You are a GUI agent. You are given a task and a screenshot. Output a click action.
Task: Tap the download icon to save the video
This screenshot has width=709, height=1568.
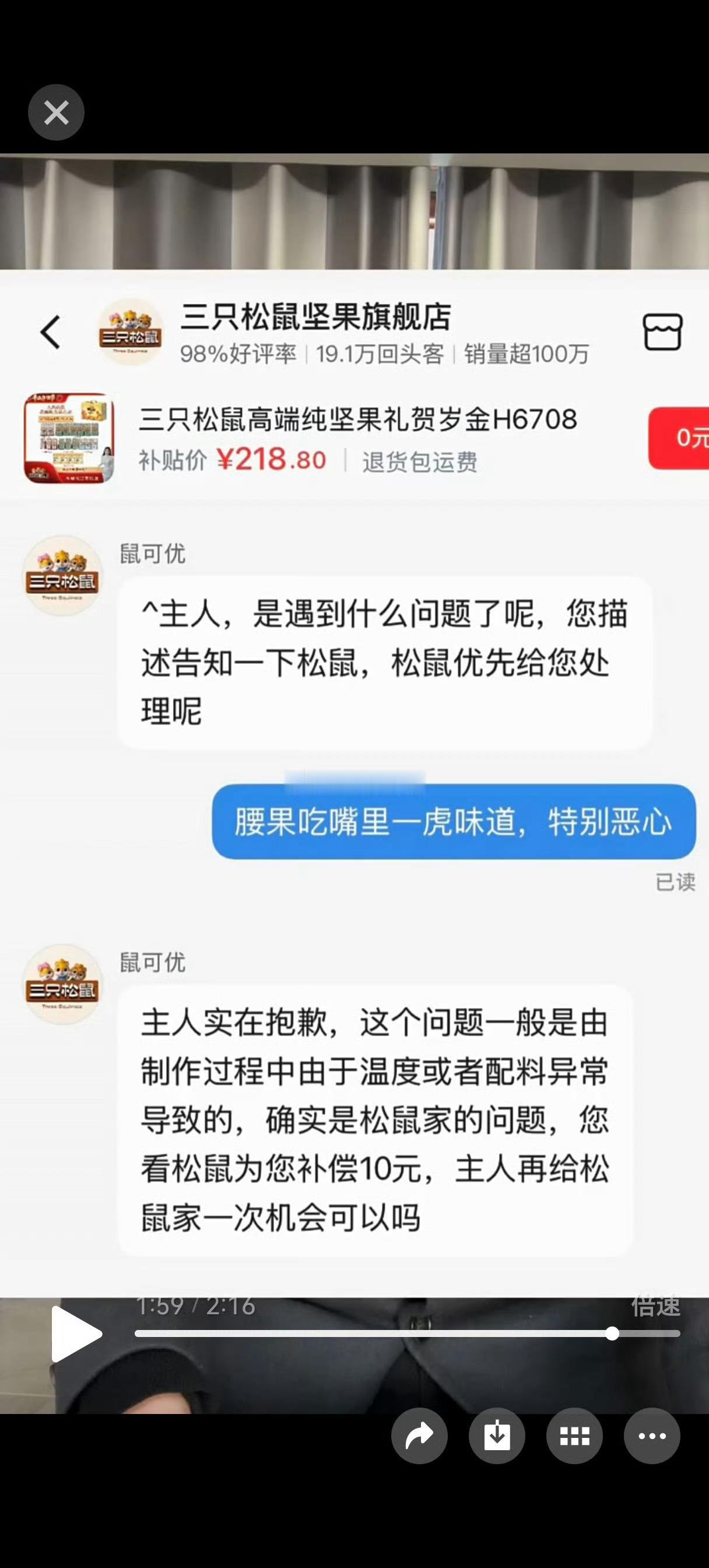point(497,1437)
